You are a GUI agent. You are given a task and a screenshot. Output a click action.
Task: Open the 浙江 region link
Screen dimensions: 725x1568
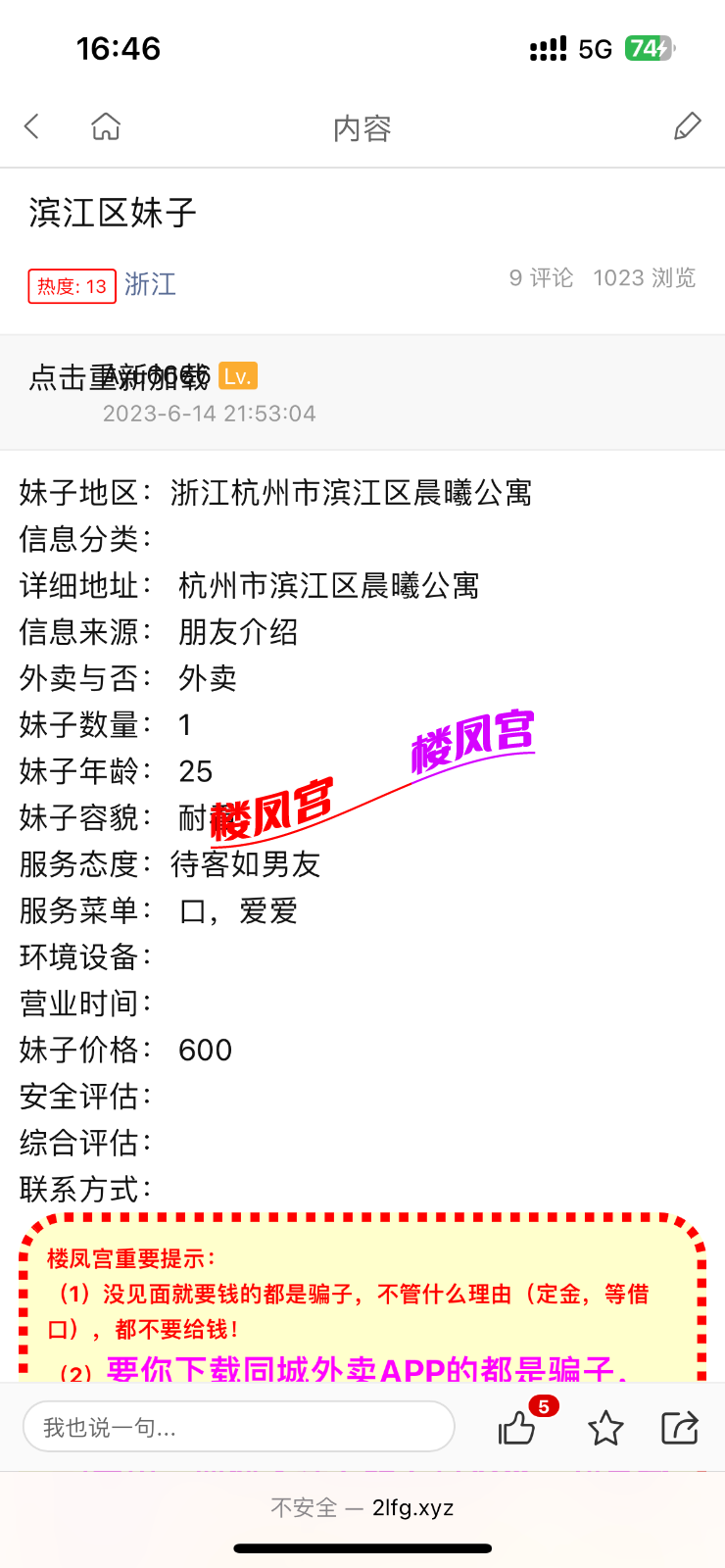(x=150, y=285)
